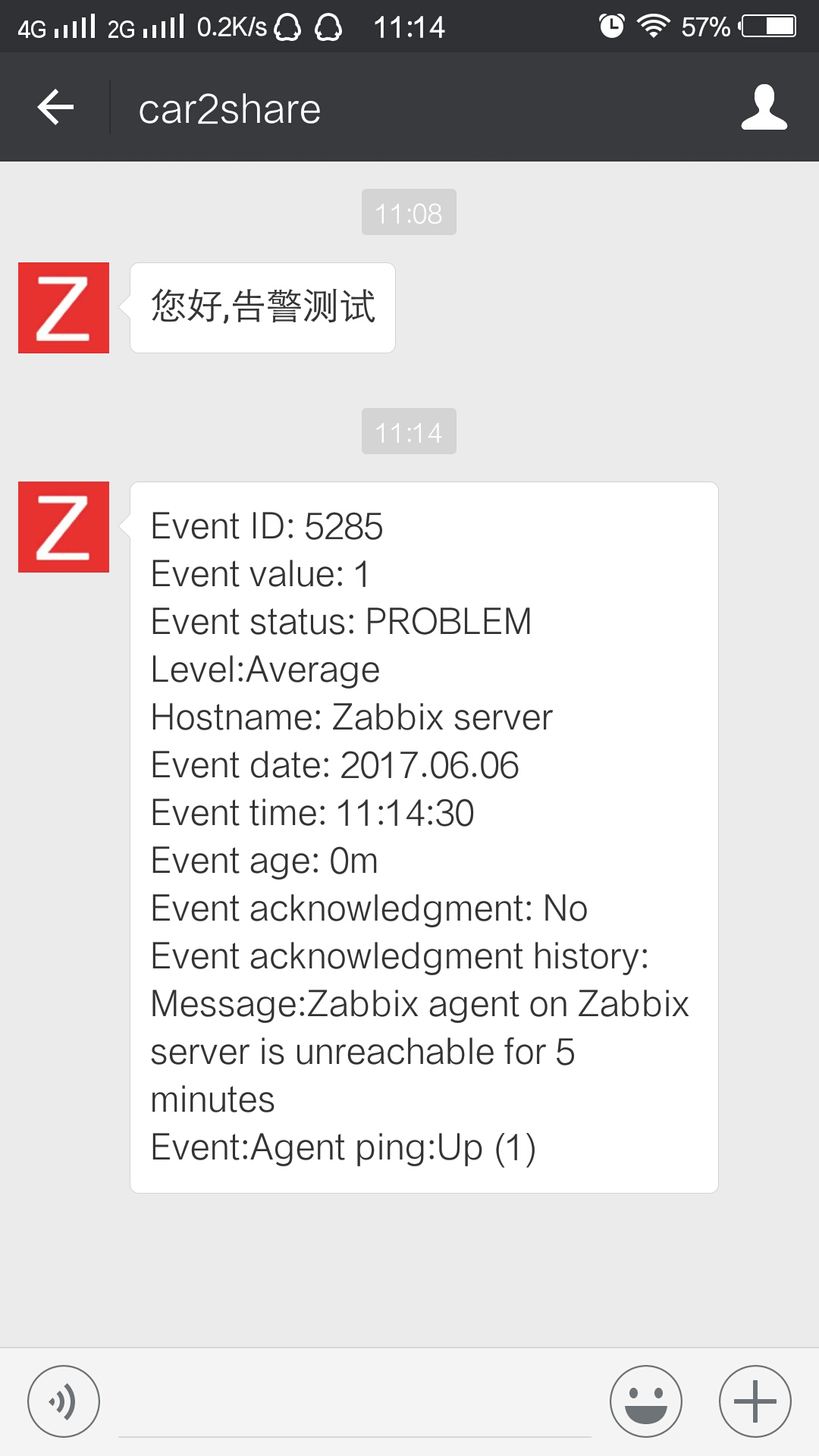The width and height of the screenshot is (819, 1456).
Task: Open the emoji picker
Action: click(x=646, y=1401)
